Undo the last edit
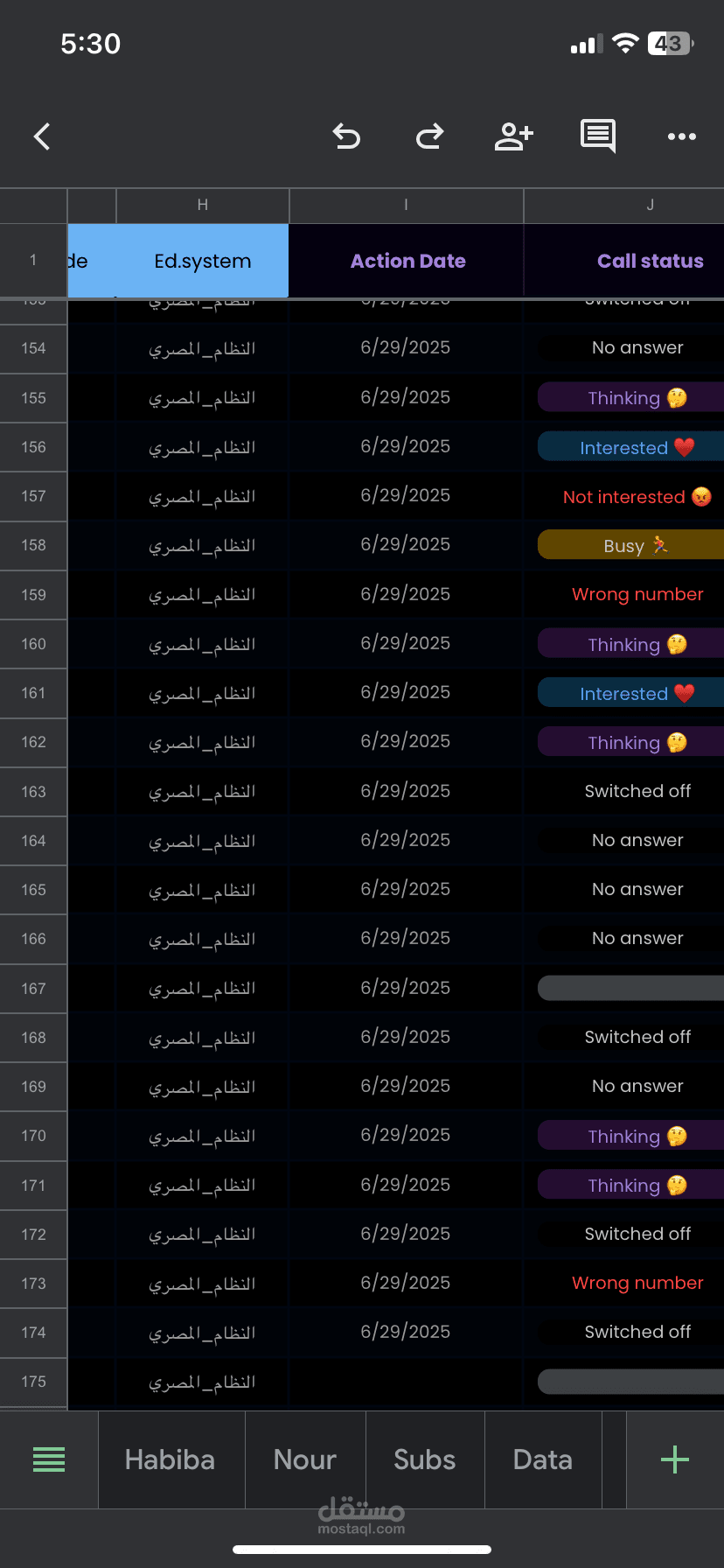 347,136
